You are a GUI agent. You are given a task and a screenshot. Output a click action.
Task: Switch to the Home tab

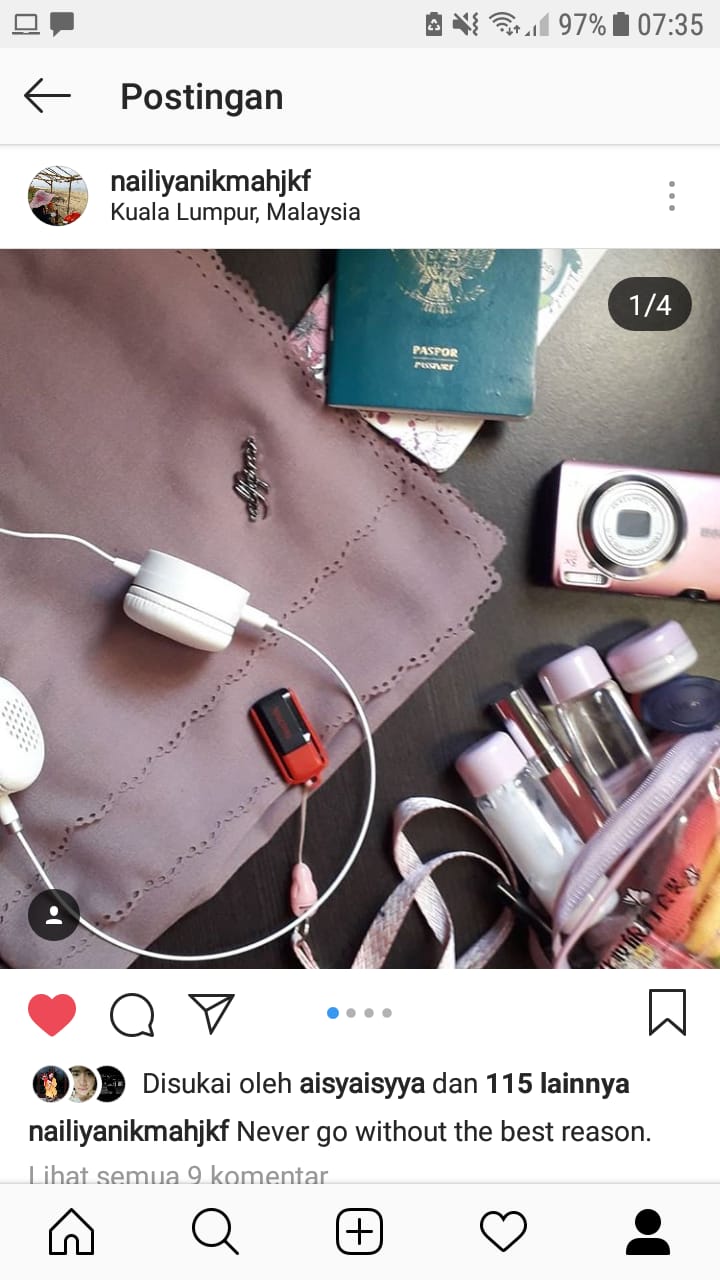point(72,1232)
